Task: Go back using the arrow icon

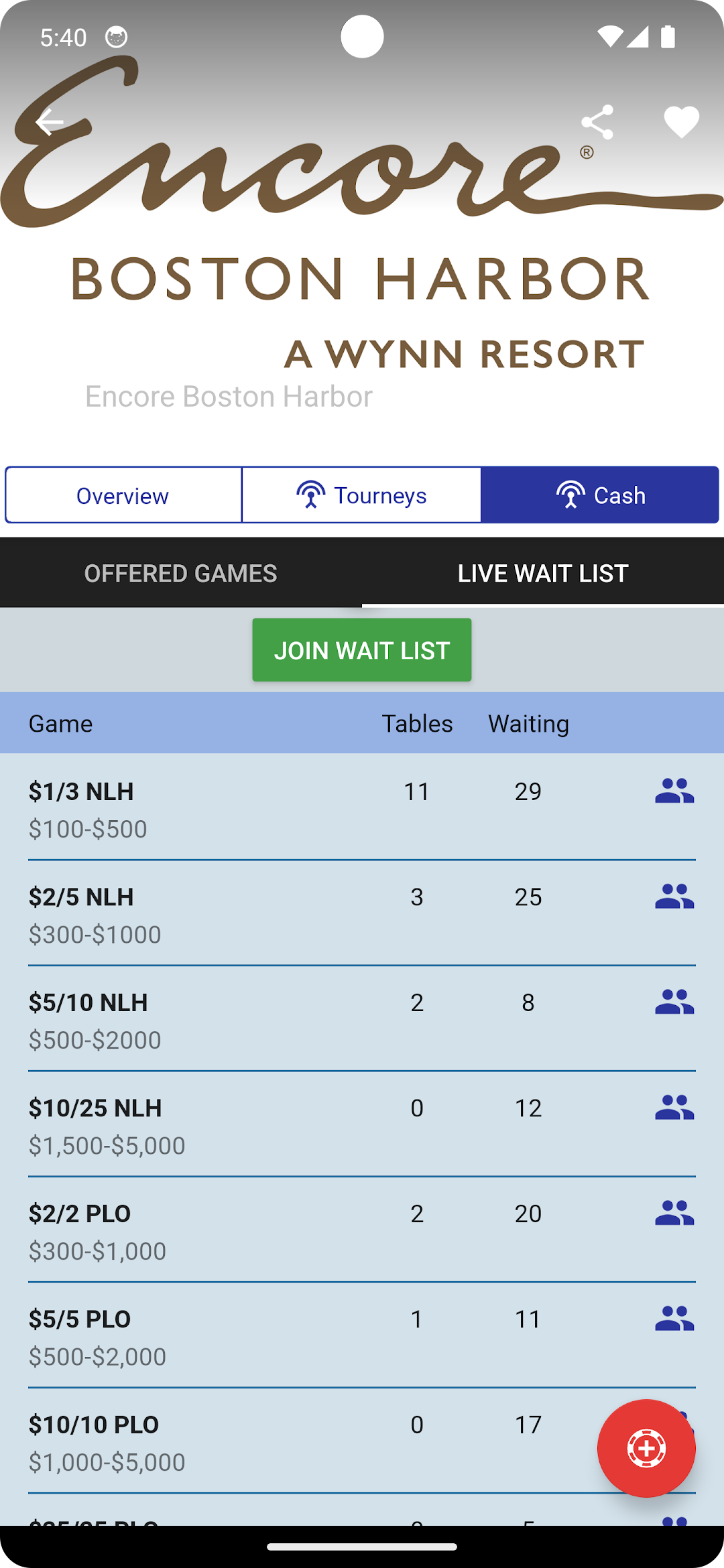Action: click(x=49, y=122)
